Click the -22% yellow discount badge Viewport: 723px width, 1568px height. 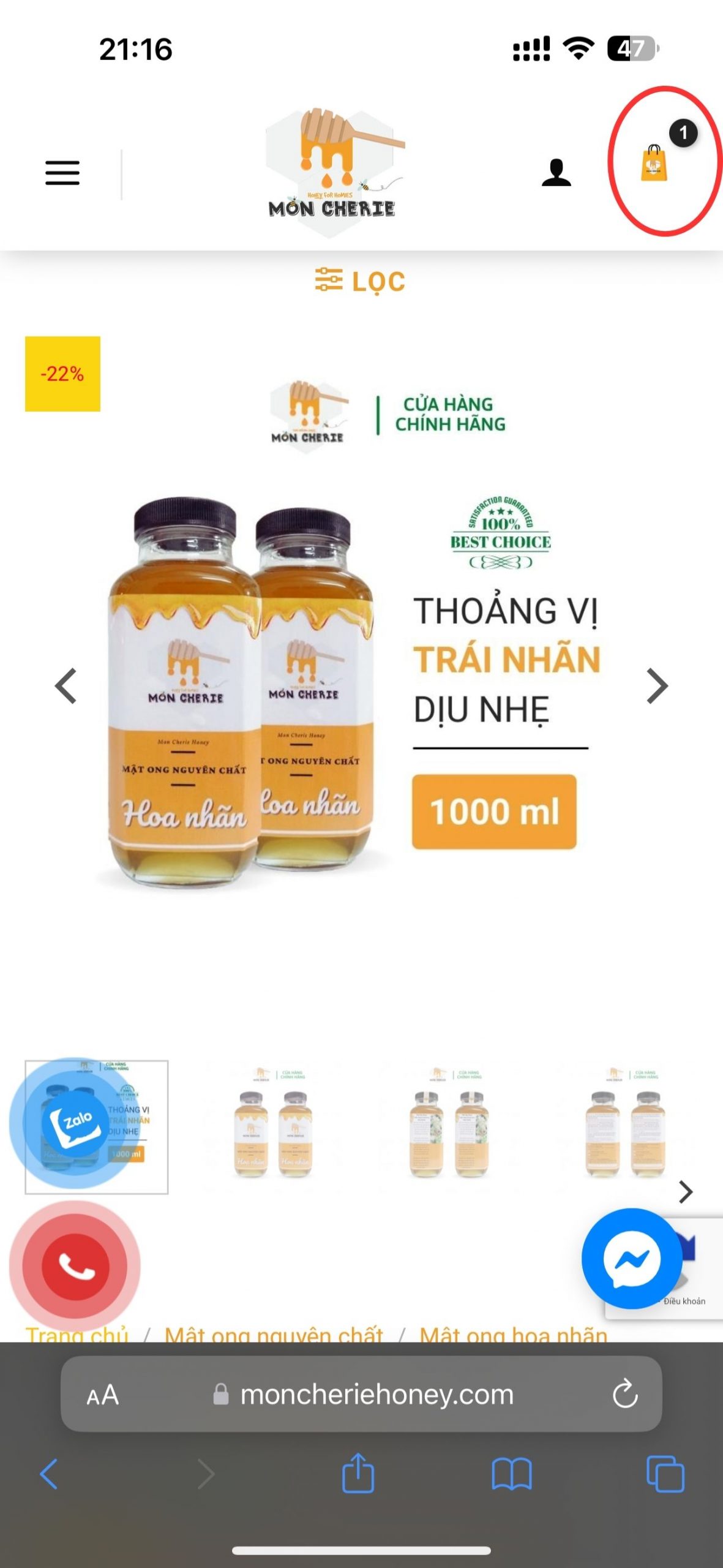[61, 374]
